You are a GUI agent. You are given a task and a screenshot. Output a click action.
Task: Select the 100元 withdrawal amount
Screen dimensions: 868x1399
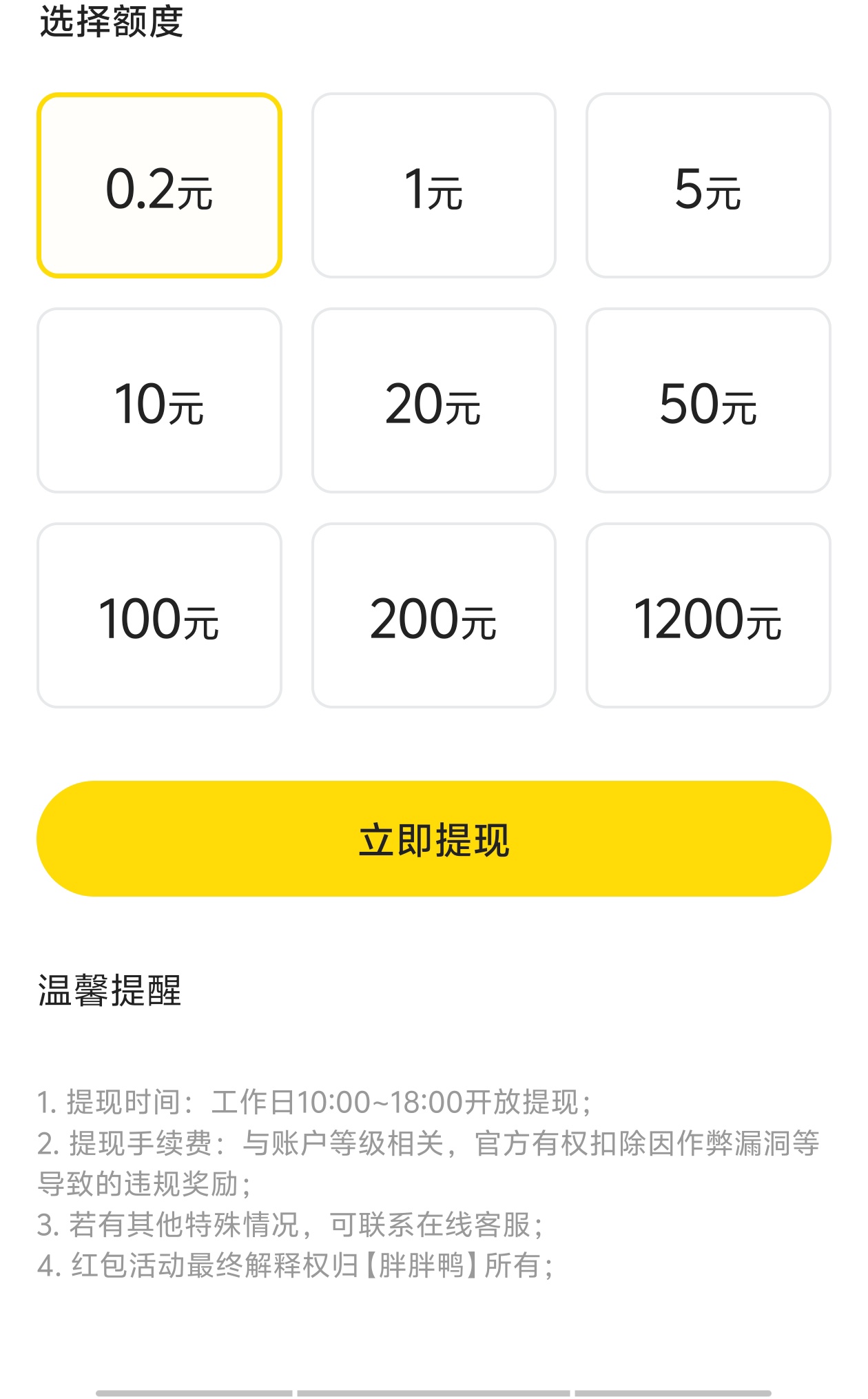coord(159,616)
